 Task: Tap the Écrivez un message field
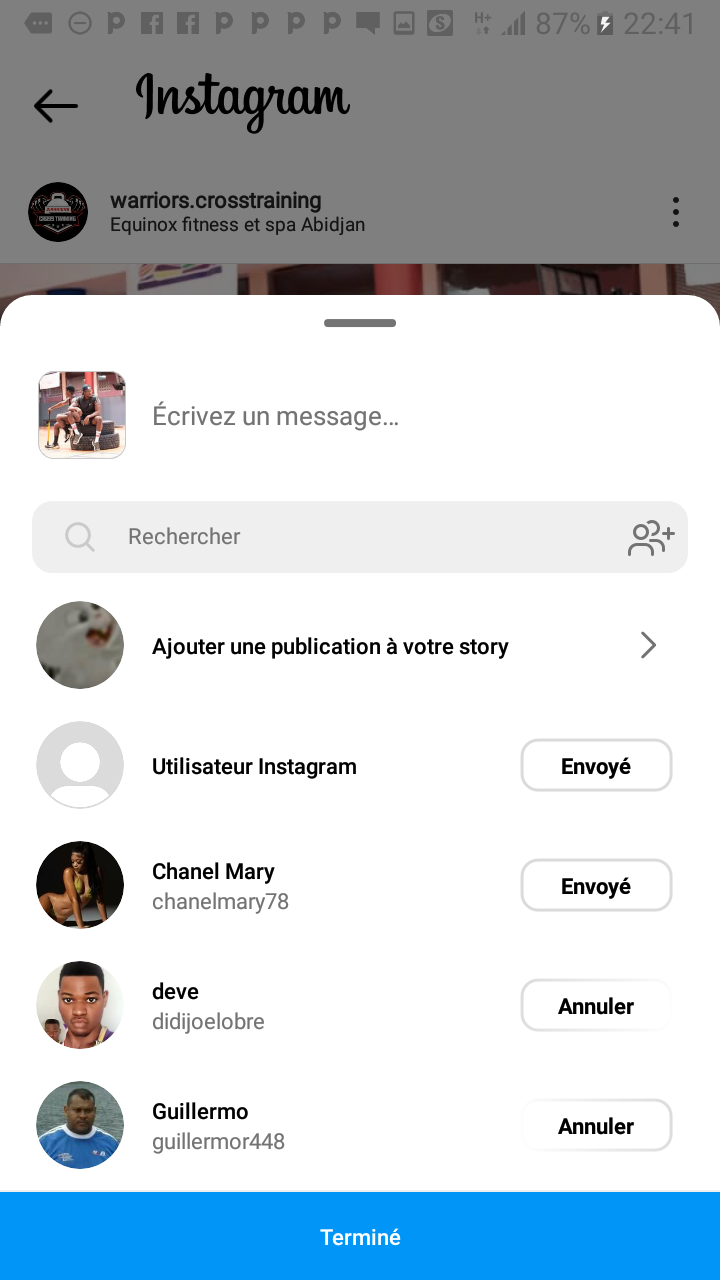pos(400,416)
